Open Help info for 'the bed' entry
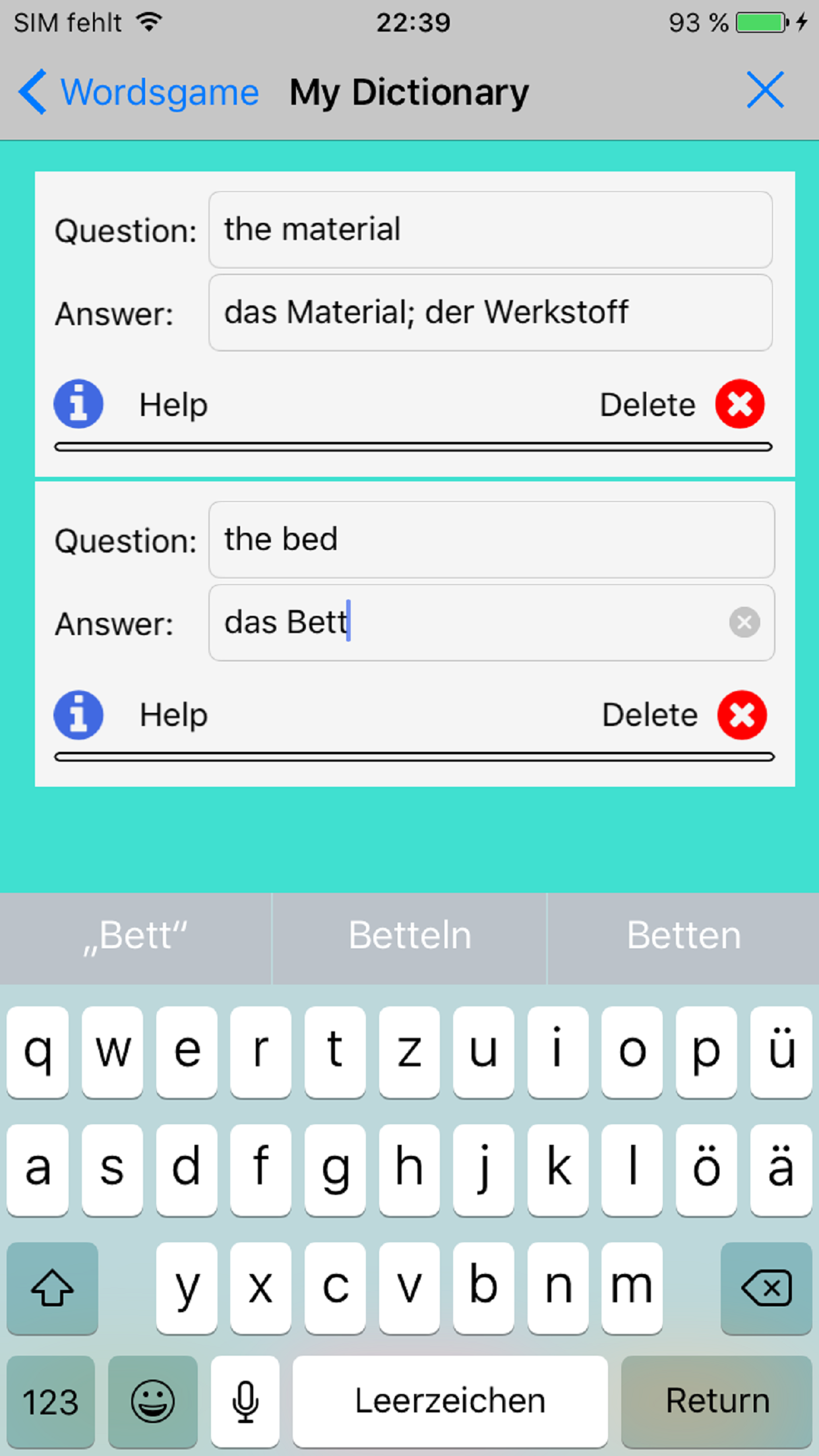 pyautogui.click(x=78, y=715)
